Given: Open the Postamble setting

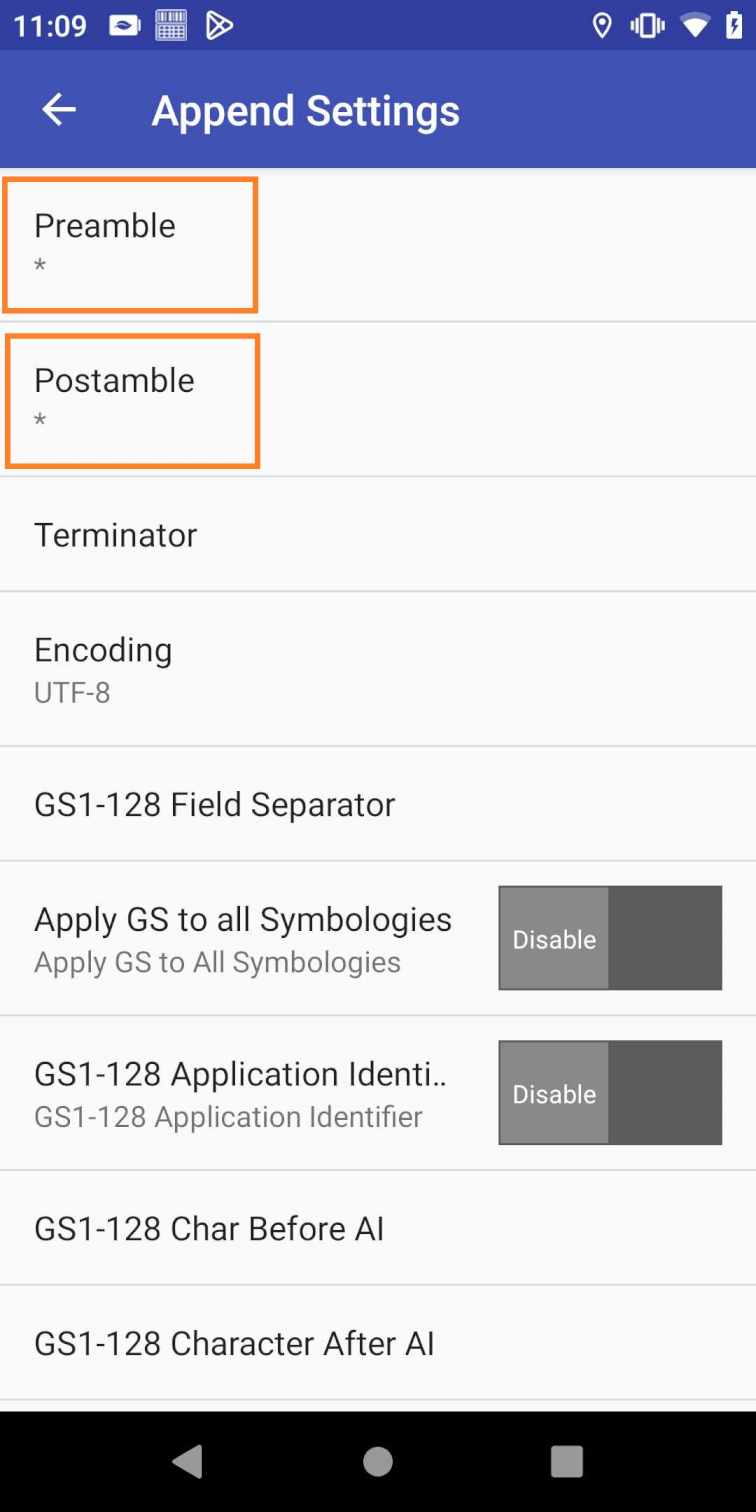Looking at the screenshot, I should tap(132, 399).
